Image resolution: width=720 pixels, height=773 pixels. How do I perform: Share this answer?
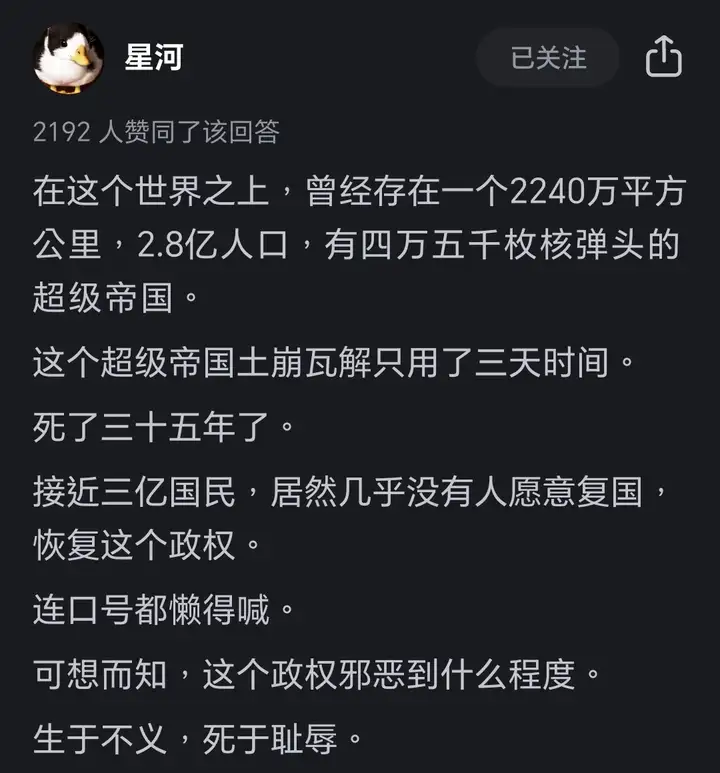click(x=664, y=58)
